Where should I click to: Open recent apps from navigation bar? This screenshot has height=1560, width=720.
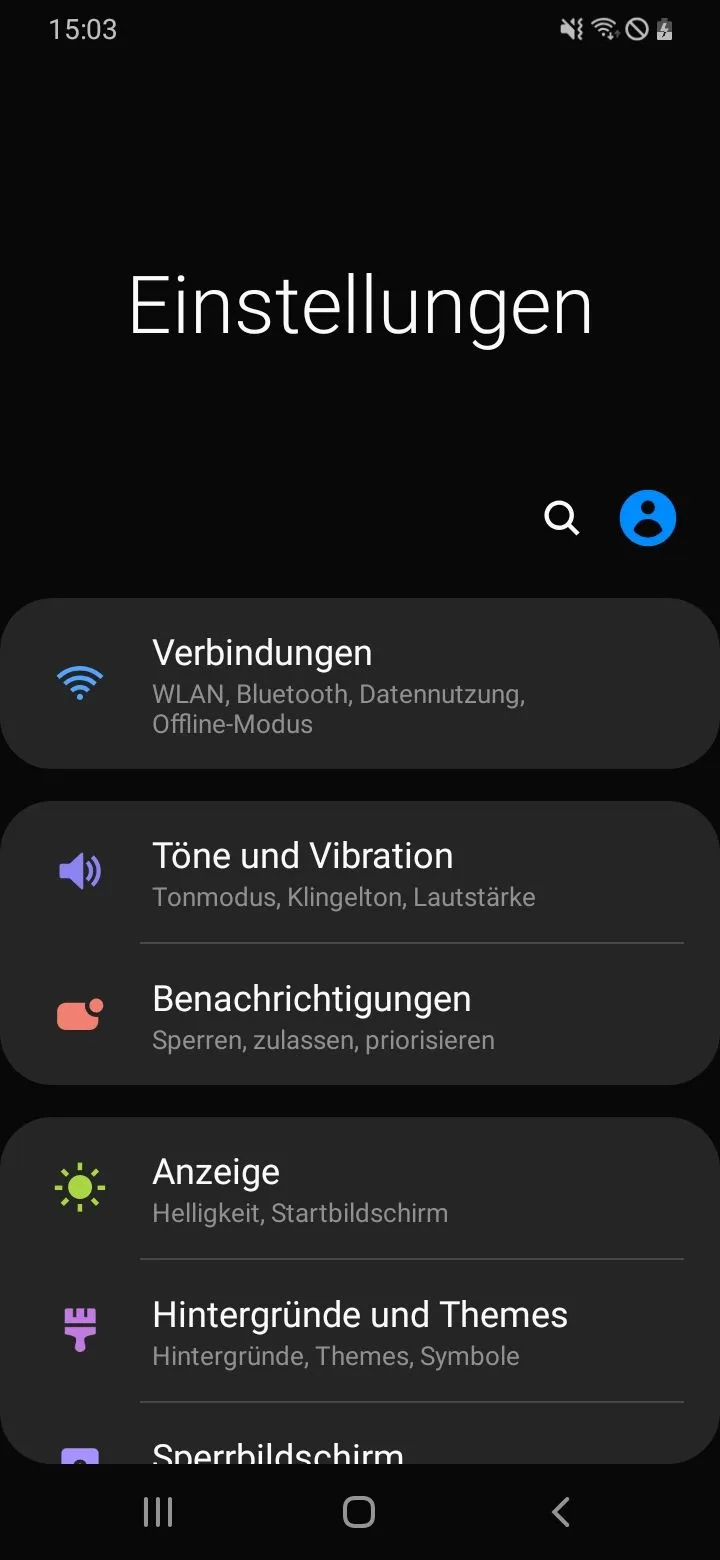click(158, 1512)
